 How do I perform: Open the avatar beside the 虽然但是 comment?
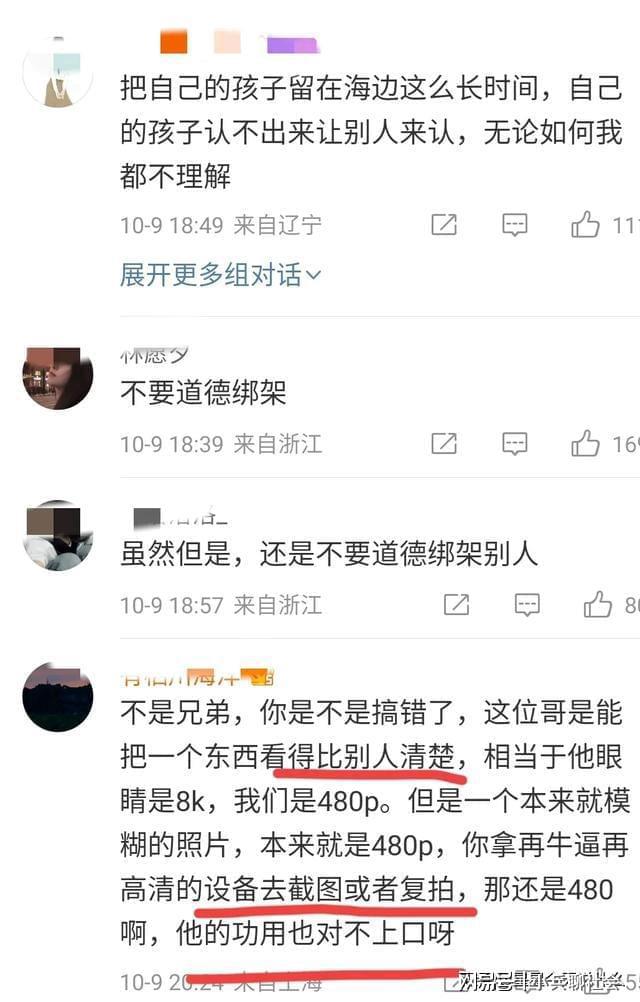tap(57, 536)
